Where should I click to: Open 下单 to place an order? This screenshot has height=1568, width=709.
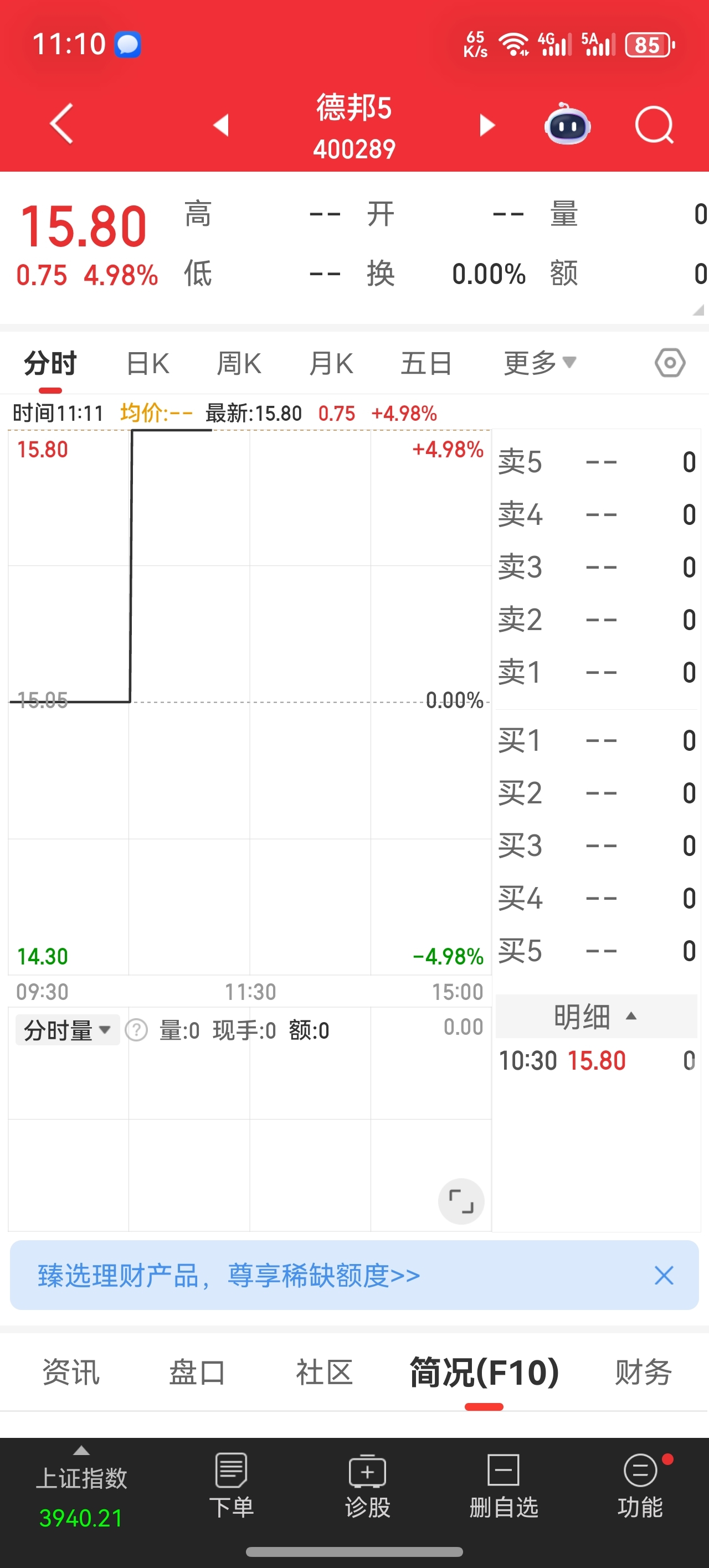[x=232, y=1485]
